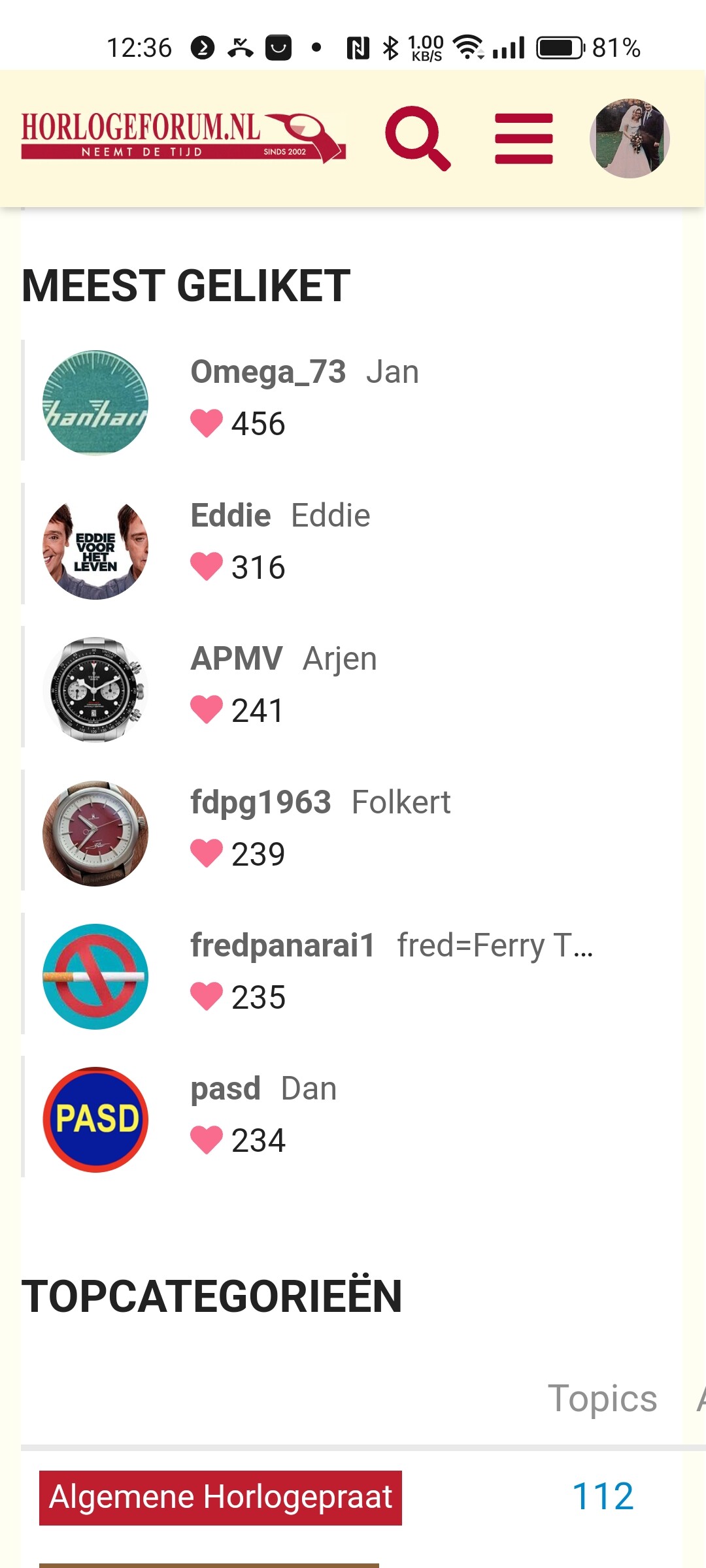Open fredpanarai1's profile

point(282,945)
